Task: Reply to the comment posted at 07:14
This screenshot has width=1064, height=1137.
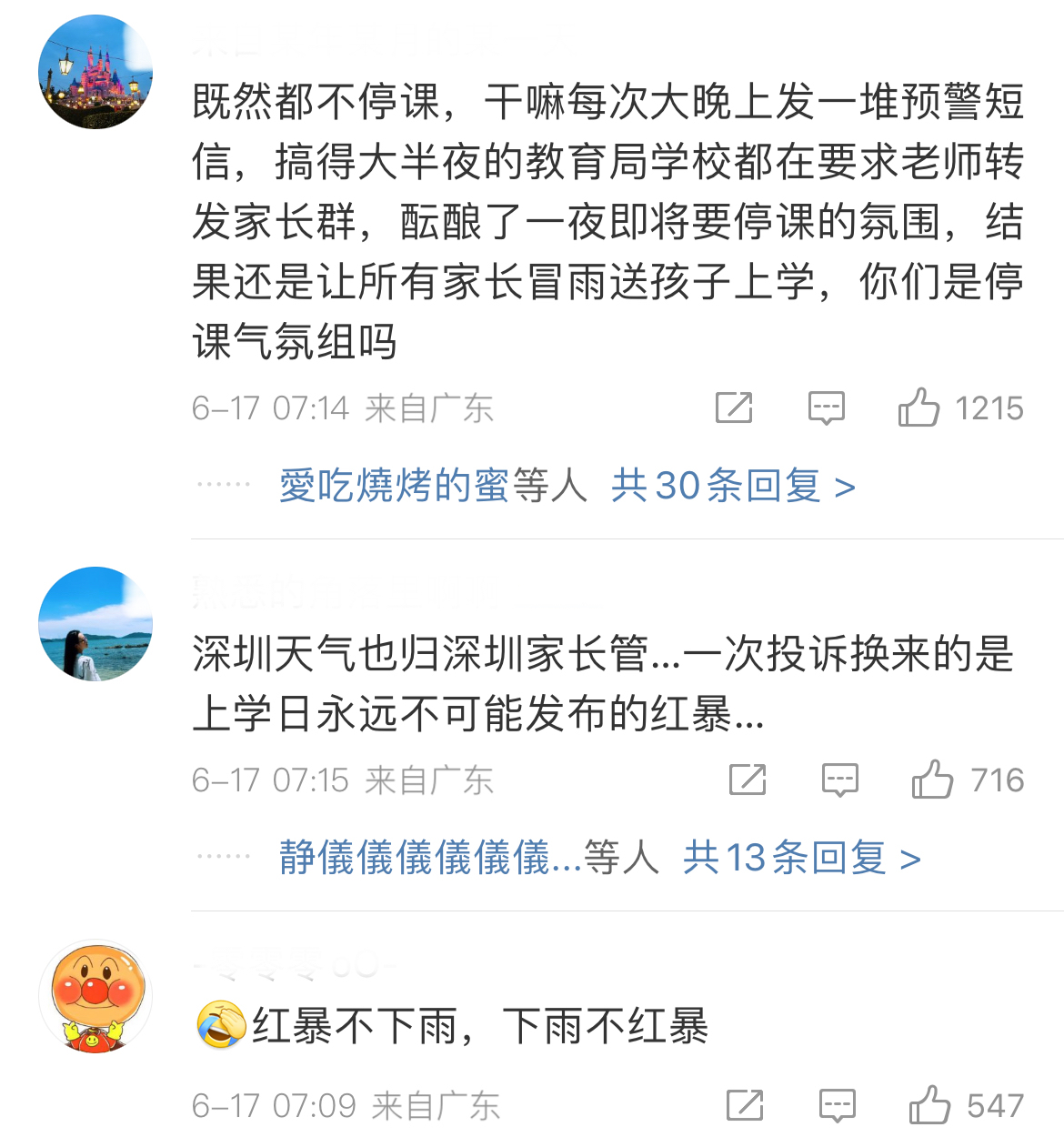Action: (826, 408)
